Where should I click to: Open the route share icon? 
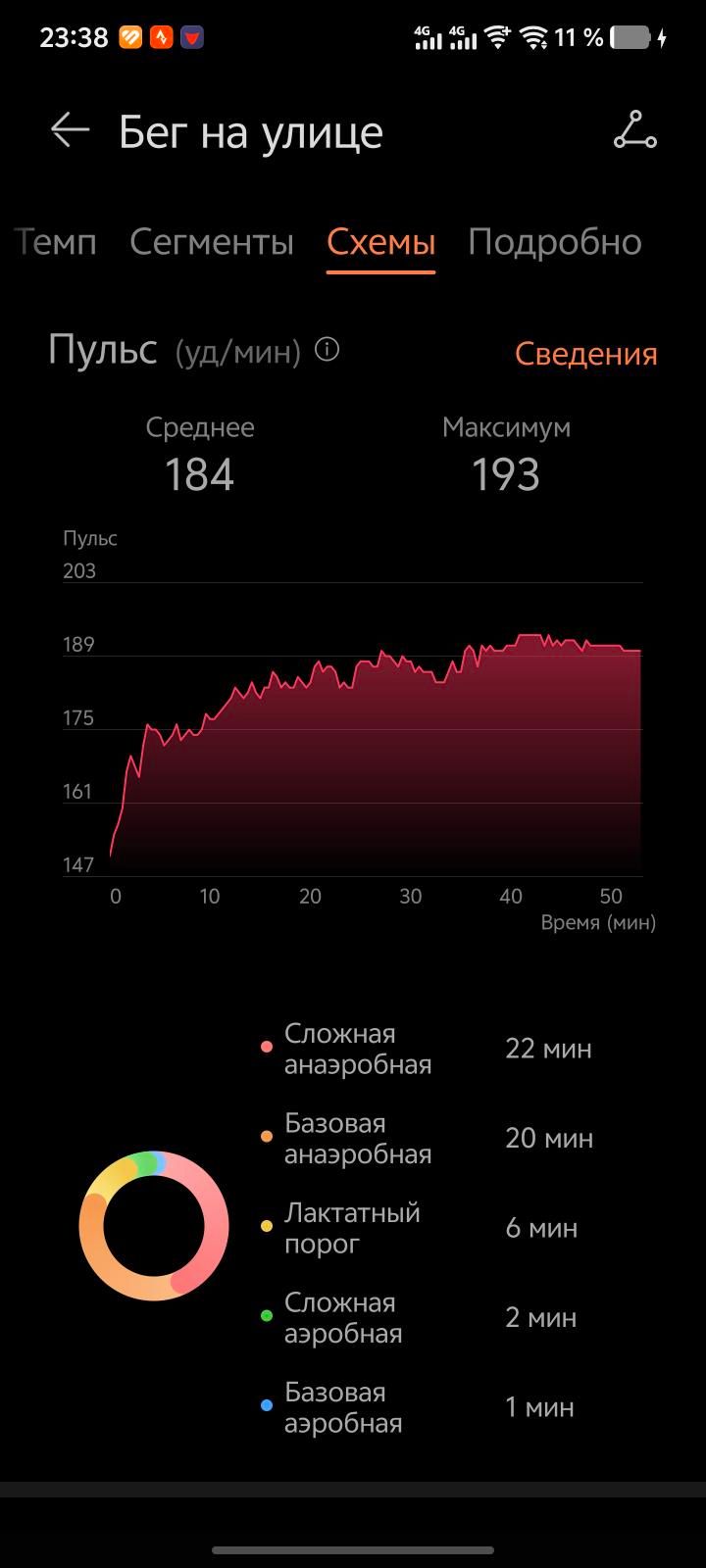tap(634, 130)
